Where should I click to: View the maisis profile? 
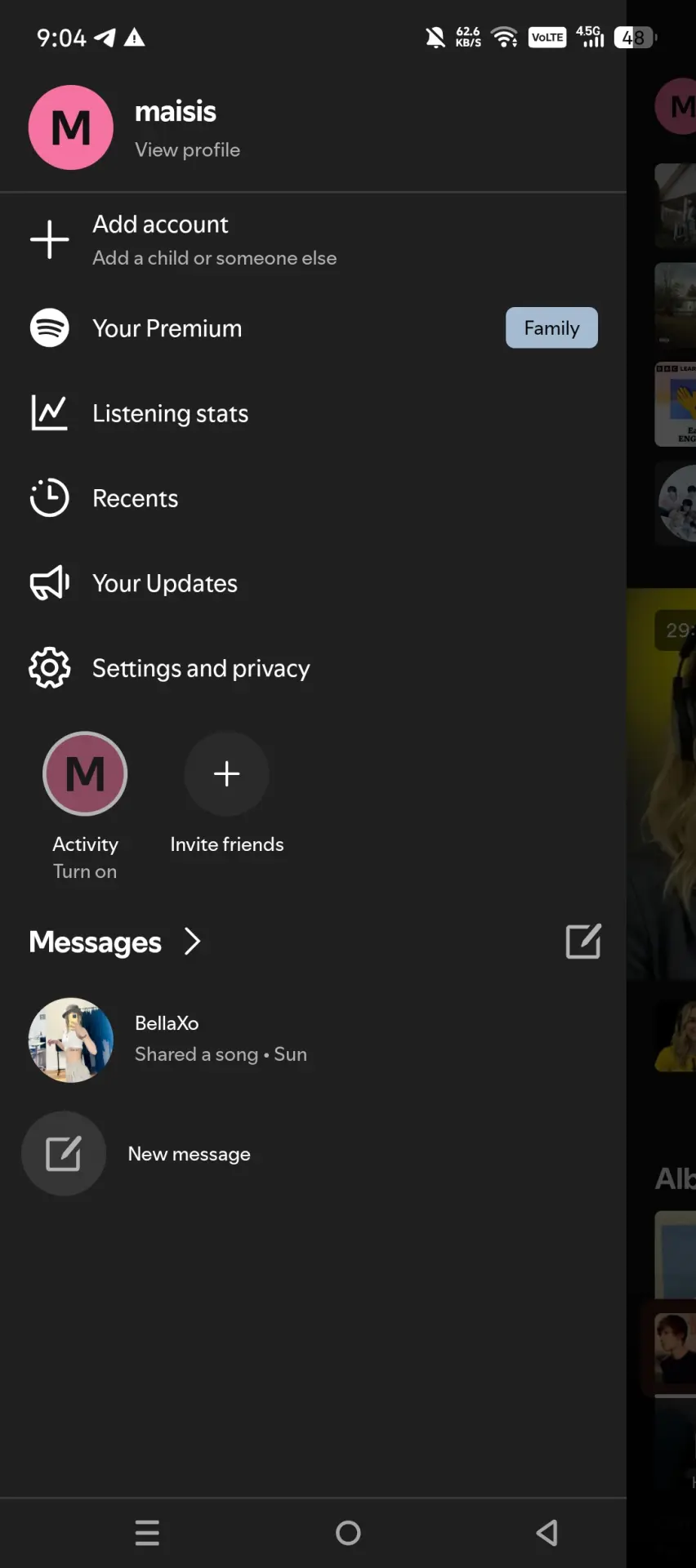pyautogui.click(x=313, y=128)
